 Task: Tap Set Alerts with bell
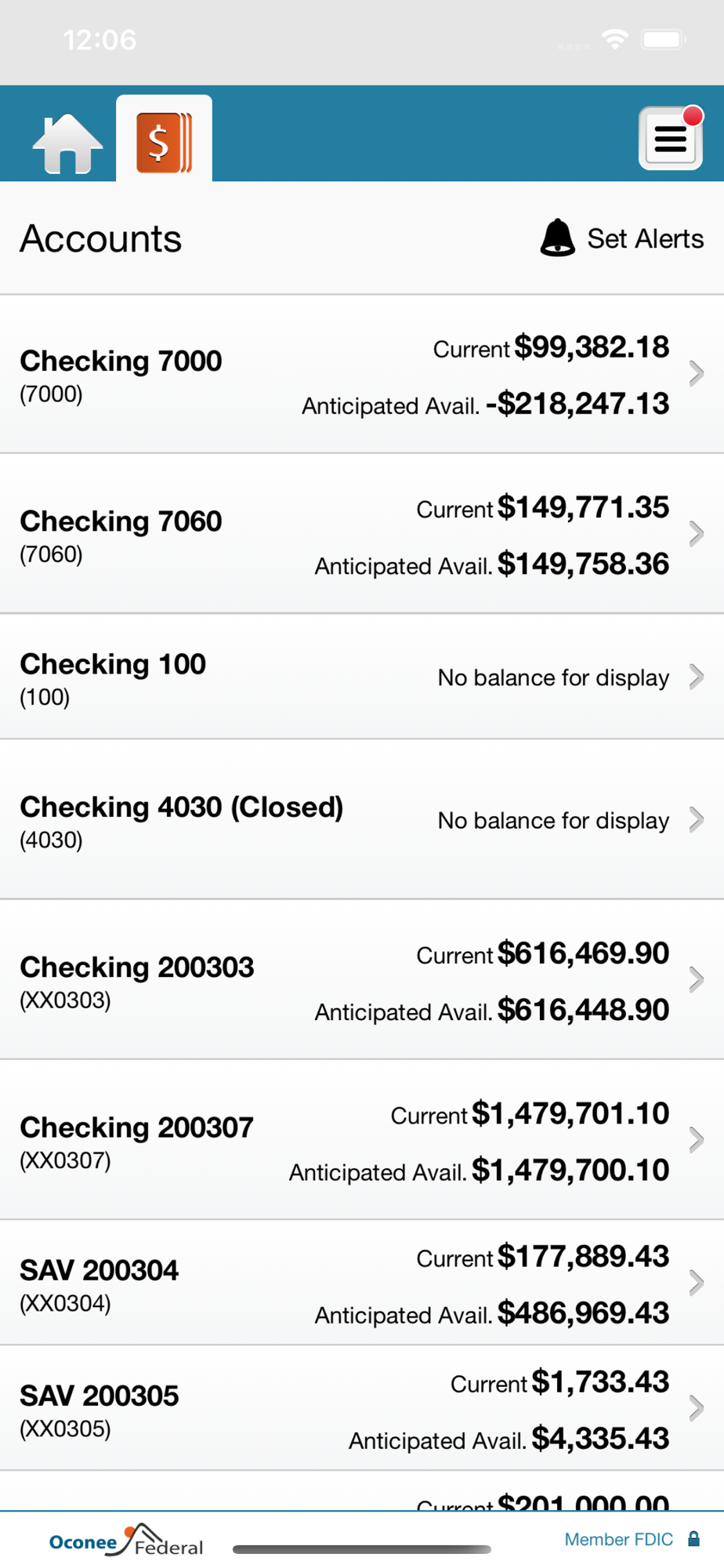tap(622, 238)
